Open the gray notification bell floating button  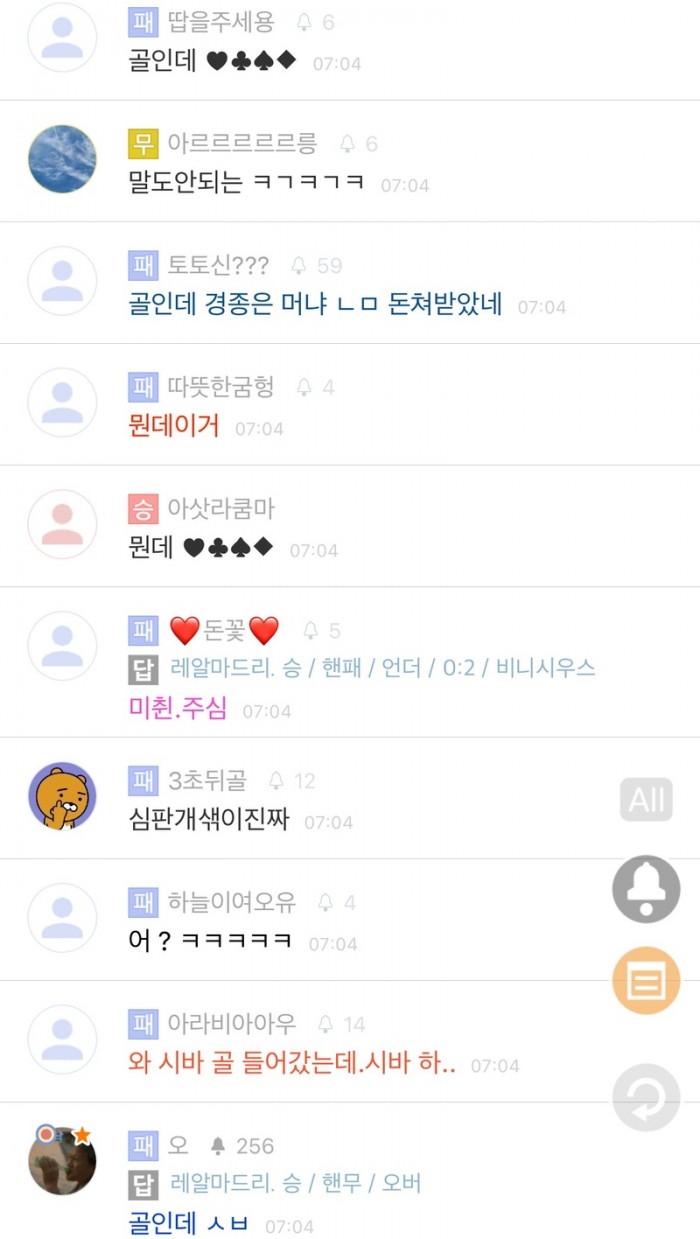(646, 888)
